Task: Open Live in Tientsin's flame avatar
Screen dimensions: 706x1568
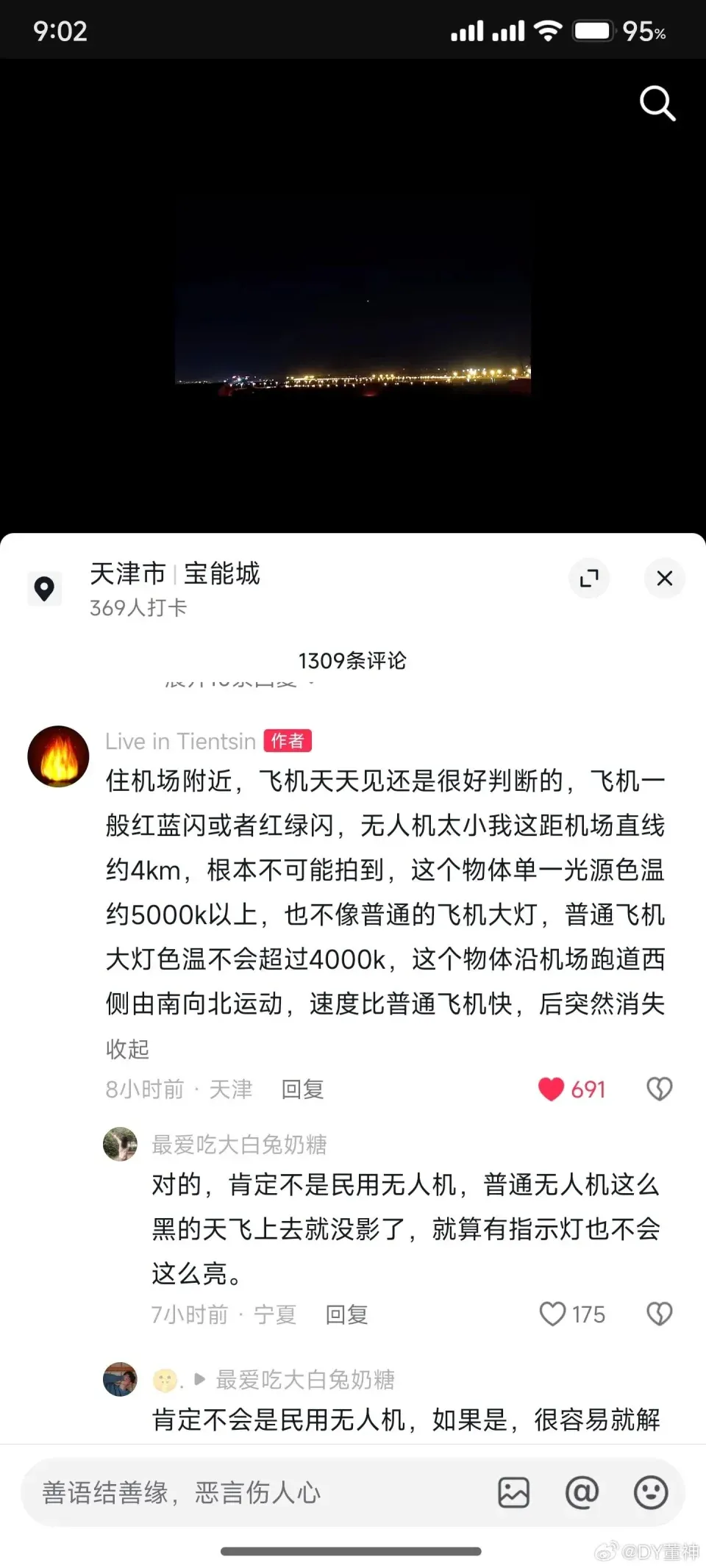Action: pos(58,756)
